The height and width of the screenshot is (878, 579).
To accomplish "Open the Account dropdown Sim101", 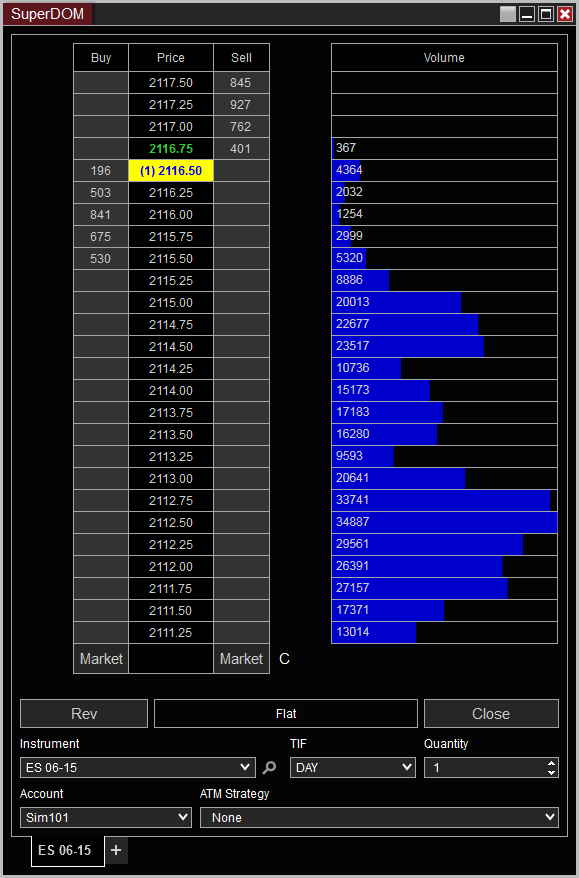I will tap(106, 817).
